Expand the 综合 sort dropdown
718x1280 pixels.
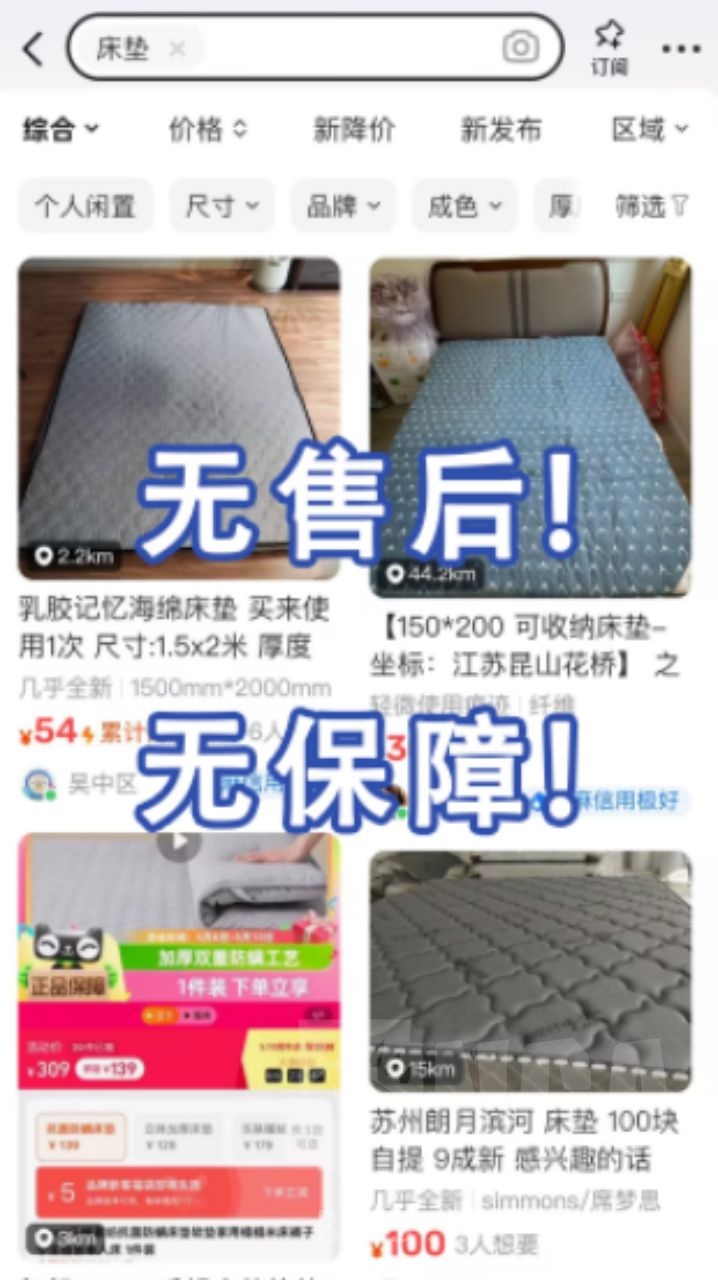click(x=62, y=129)
